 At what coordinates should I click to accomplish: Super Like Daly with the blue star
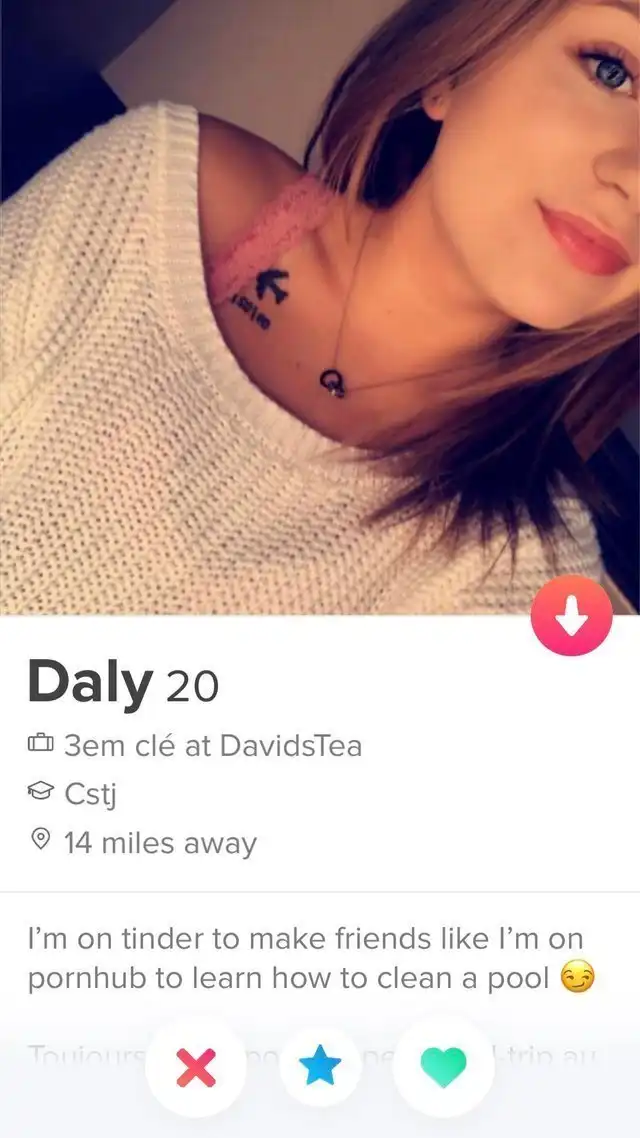tap(321, 1069)
